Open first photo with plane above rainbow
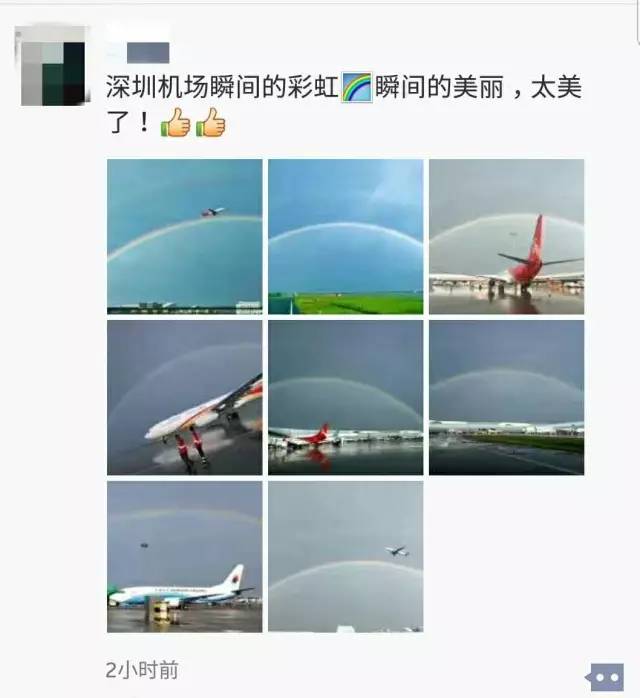This screenshot has height=698, width=640. click(184, 236)
